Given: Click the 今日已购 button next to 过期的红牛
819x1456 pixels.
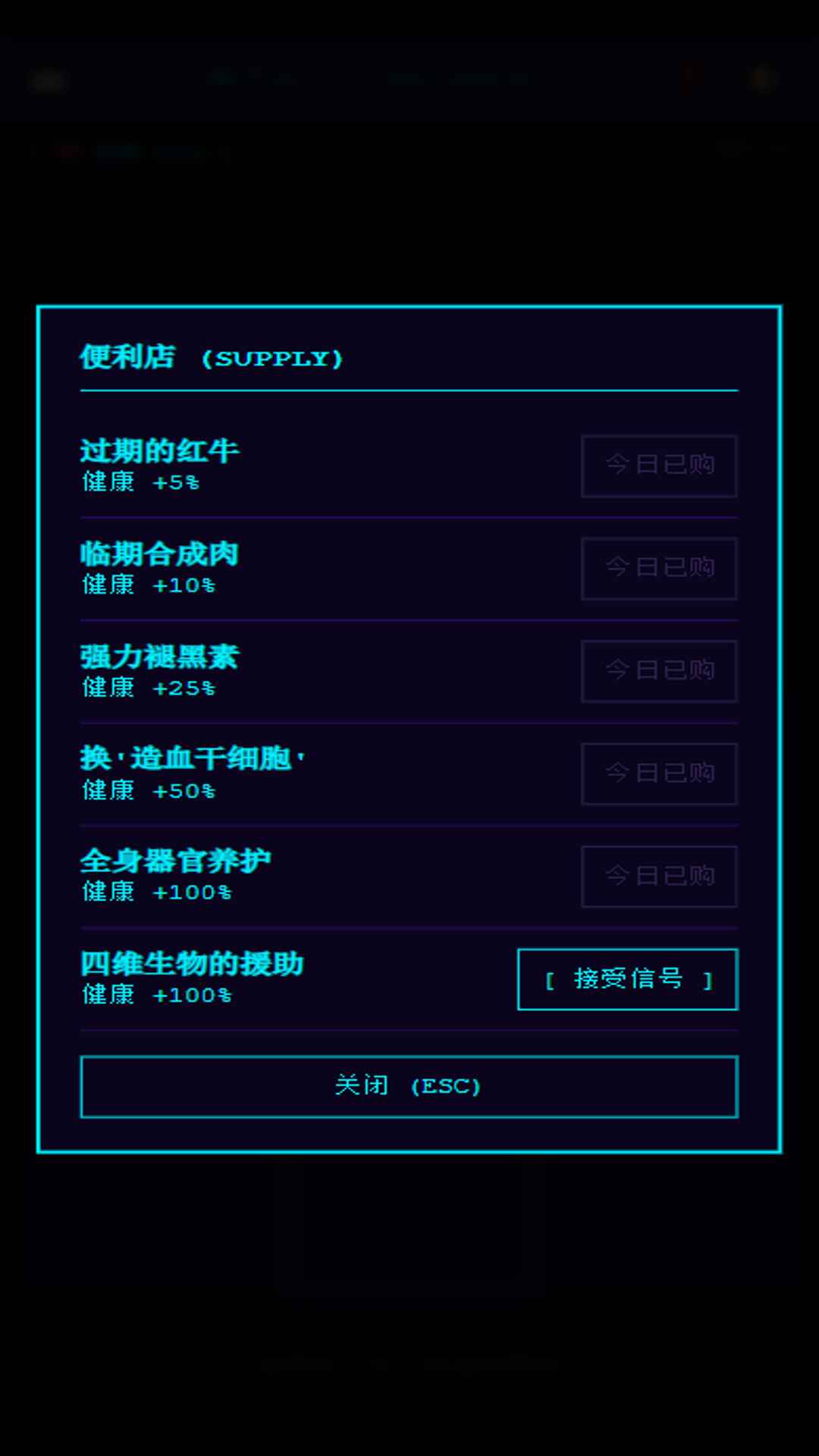Looking at the screenshot, I should pos(659,466).
